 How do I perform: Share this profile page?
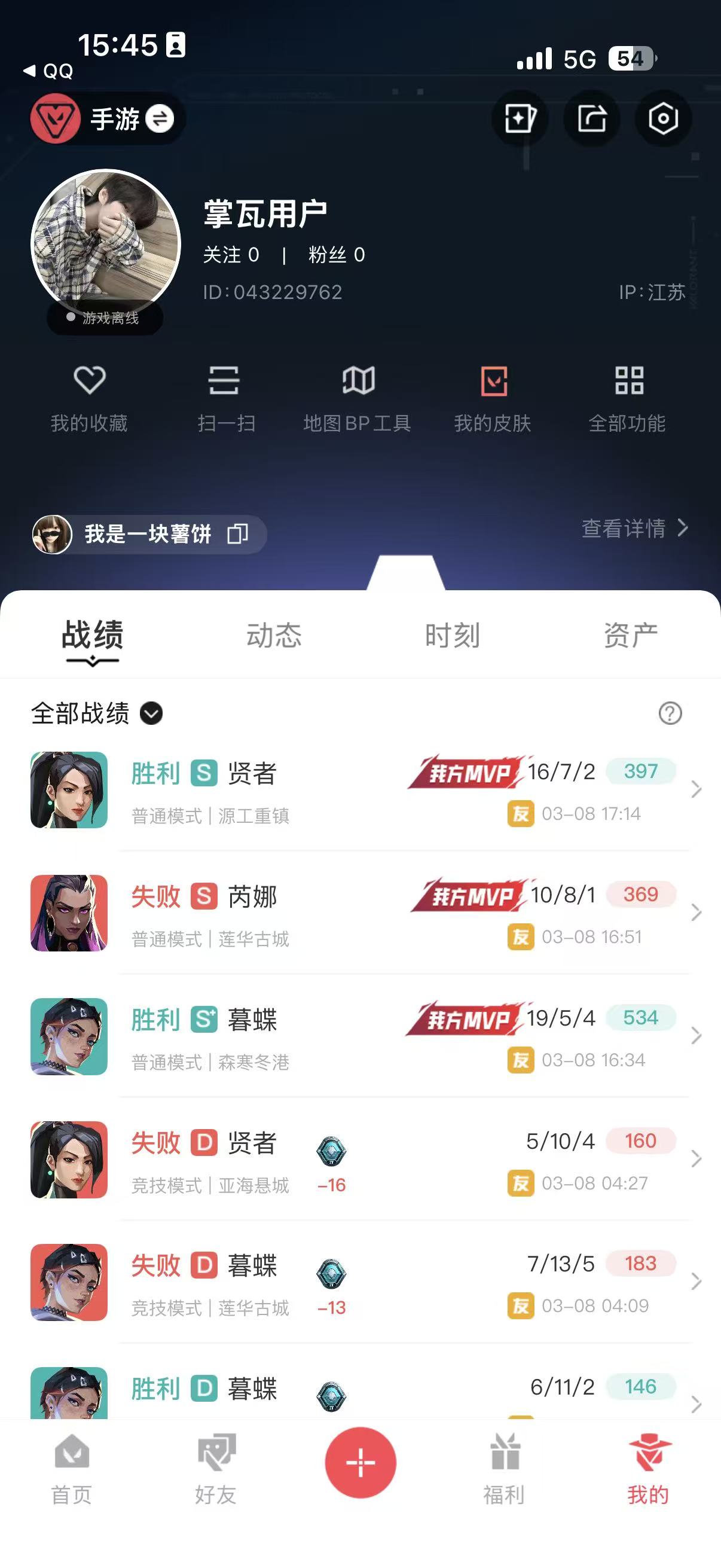tap(591, 118)
